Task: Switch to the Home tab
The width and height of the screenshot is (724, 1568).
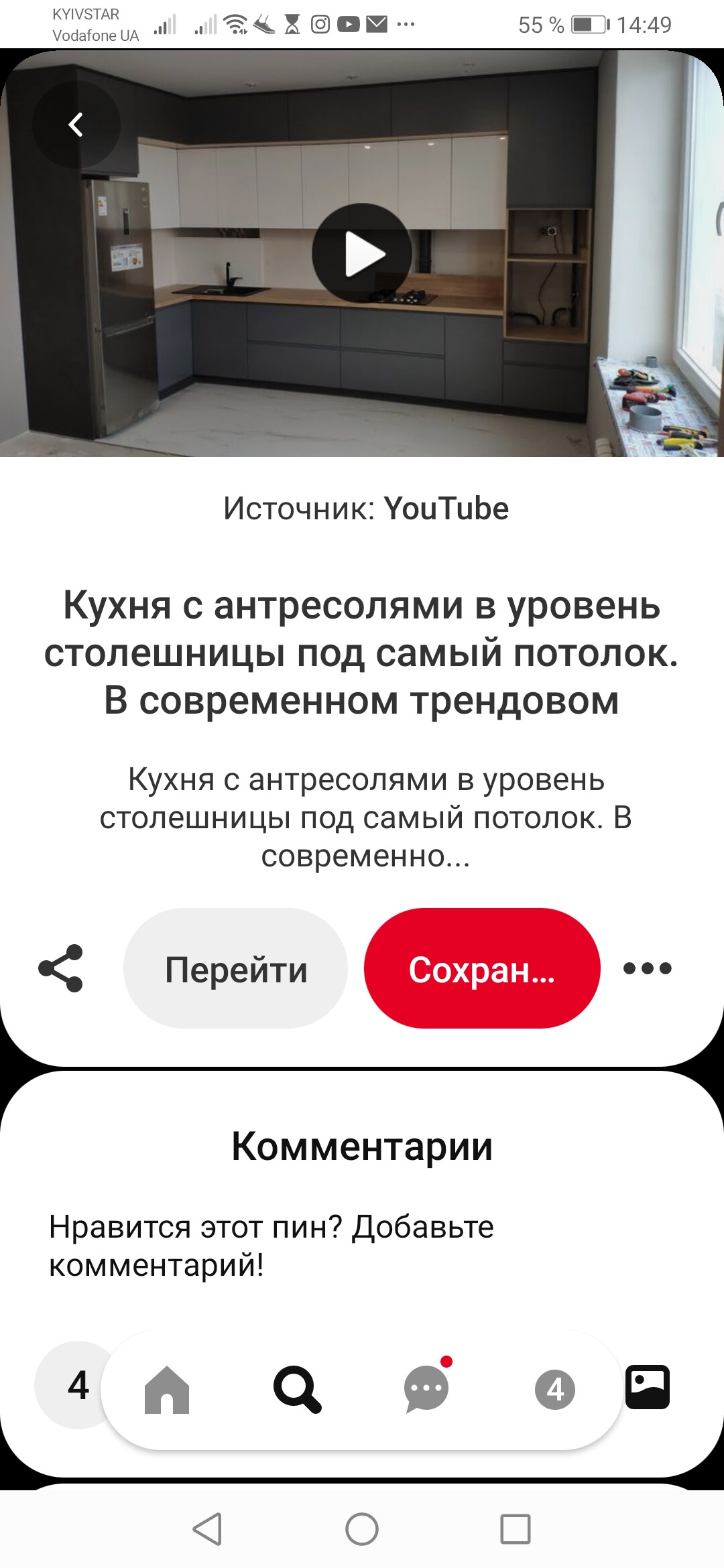Action: click(167, 1390)
